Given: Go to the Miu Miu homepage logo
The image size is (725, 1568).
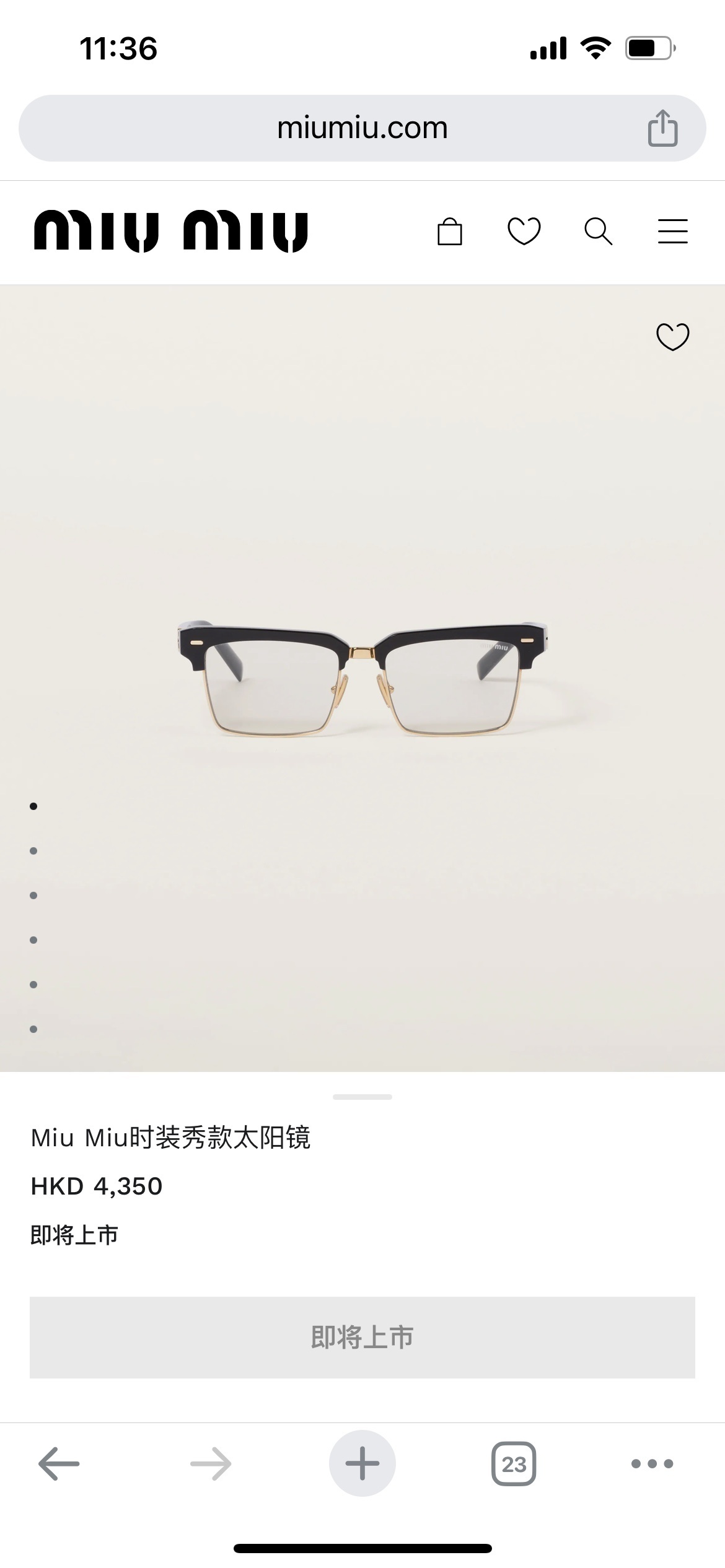Looking at the screenshot, I should 170,232.
